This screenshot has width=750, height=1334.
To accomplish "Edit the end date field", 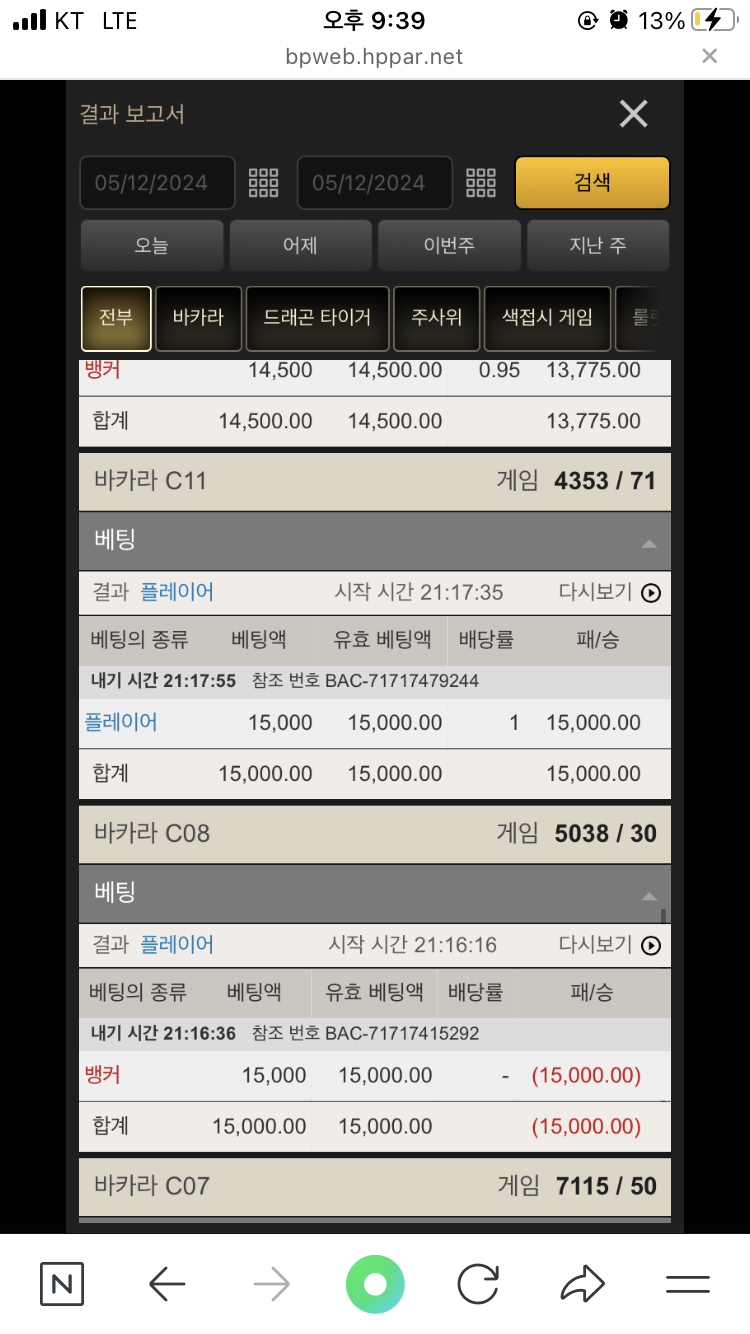I will pyautogui.click(x=375, y=183).
